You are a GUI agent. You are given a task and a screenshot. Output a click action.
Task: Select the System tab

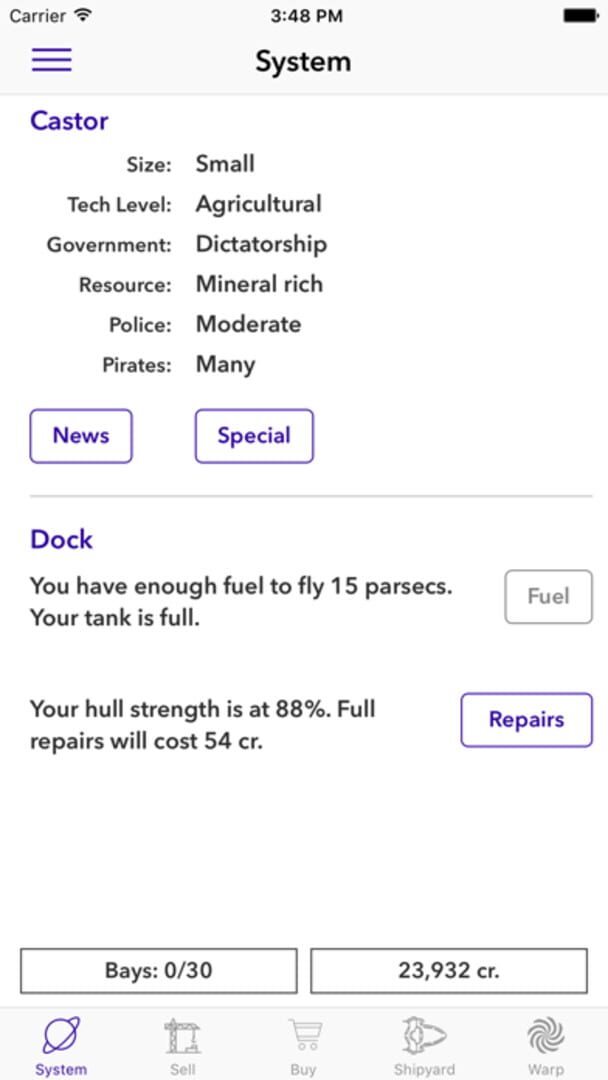61,1046
